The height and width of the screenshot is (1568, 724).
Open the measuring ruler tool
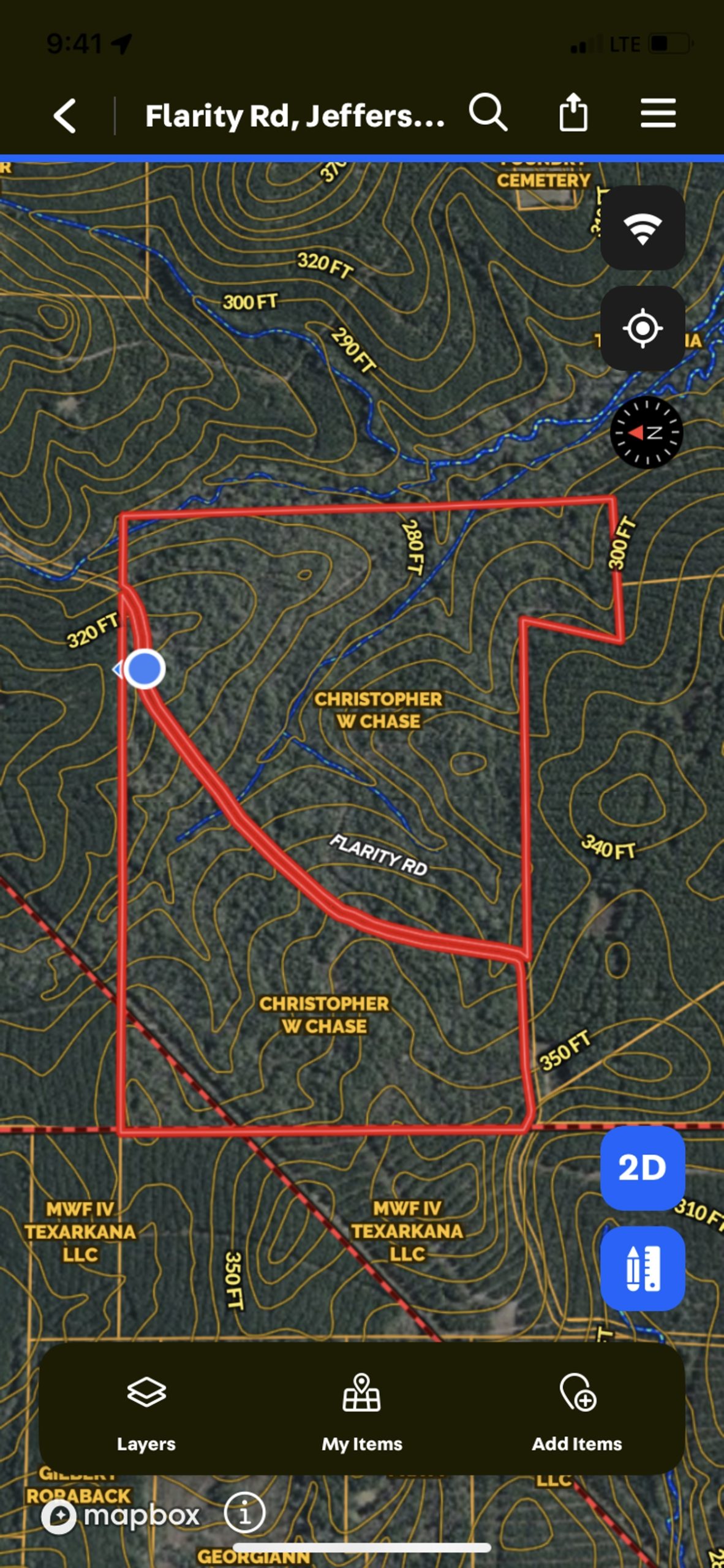(x=642, y=1268)
